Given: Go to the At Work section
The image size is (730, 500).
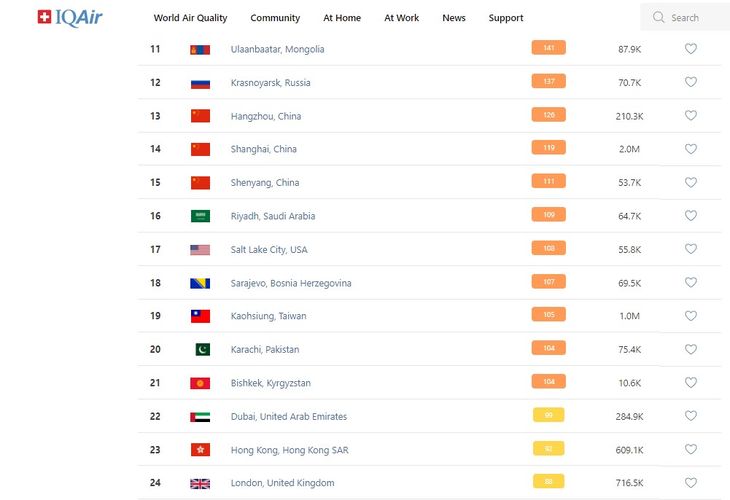Looking at the screenshot, I should pyautogui.click(x=402, y=18).
